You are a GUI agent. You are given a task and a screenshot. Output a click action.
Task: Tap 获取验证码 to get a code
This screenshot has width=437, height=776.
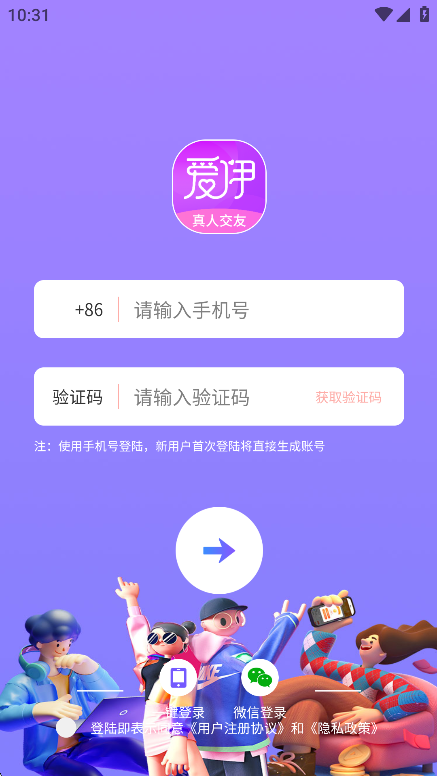(348, 397)
